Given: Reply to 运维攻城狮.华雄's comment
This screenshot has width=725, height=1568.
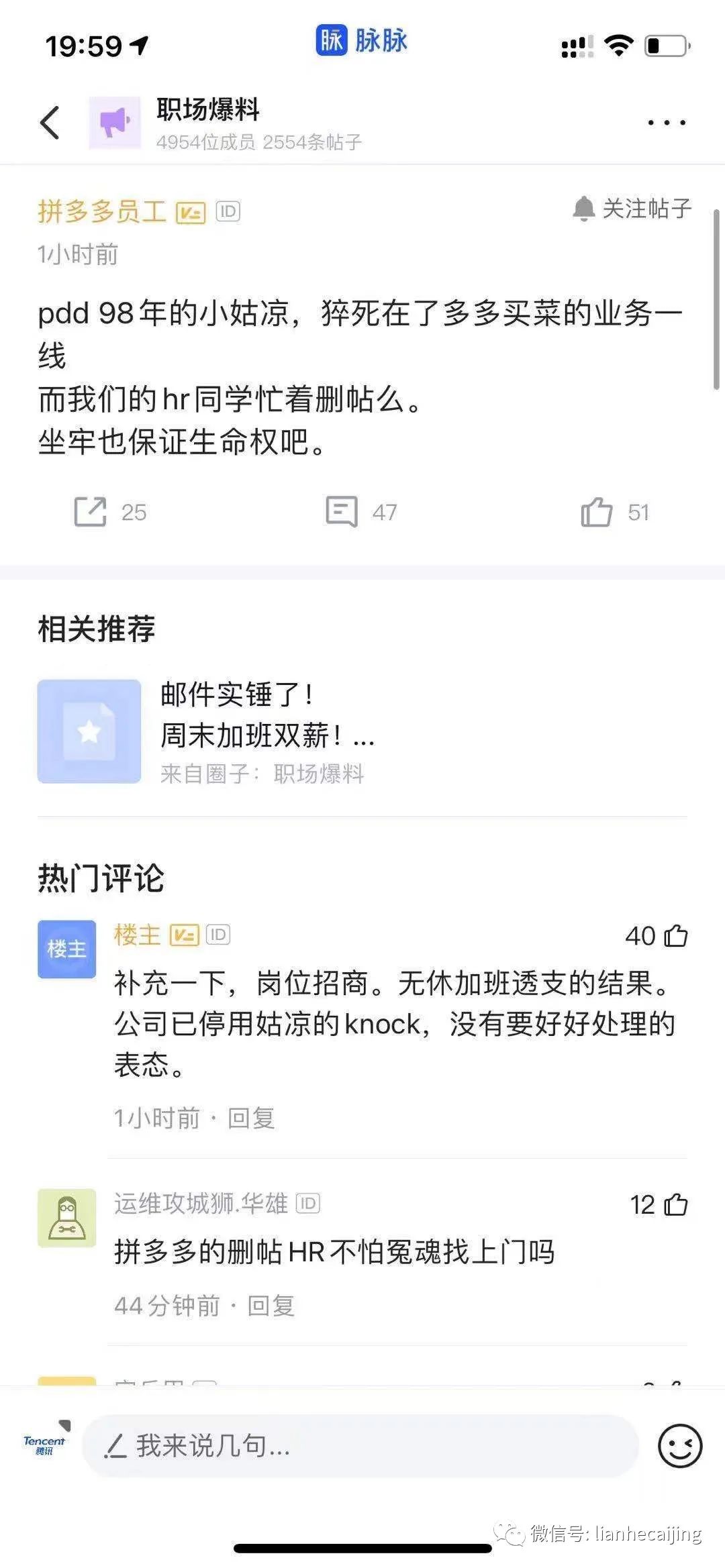Looking at the screenshot, I should tap(271, 1306).
